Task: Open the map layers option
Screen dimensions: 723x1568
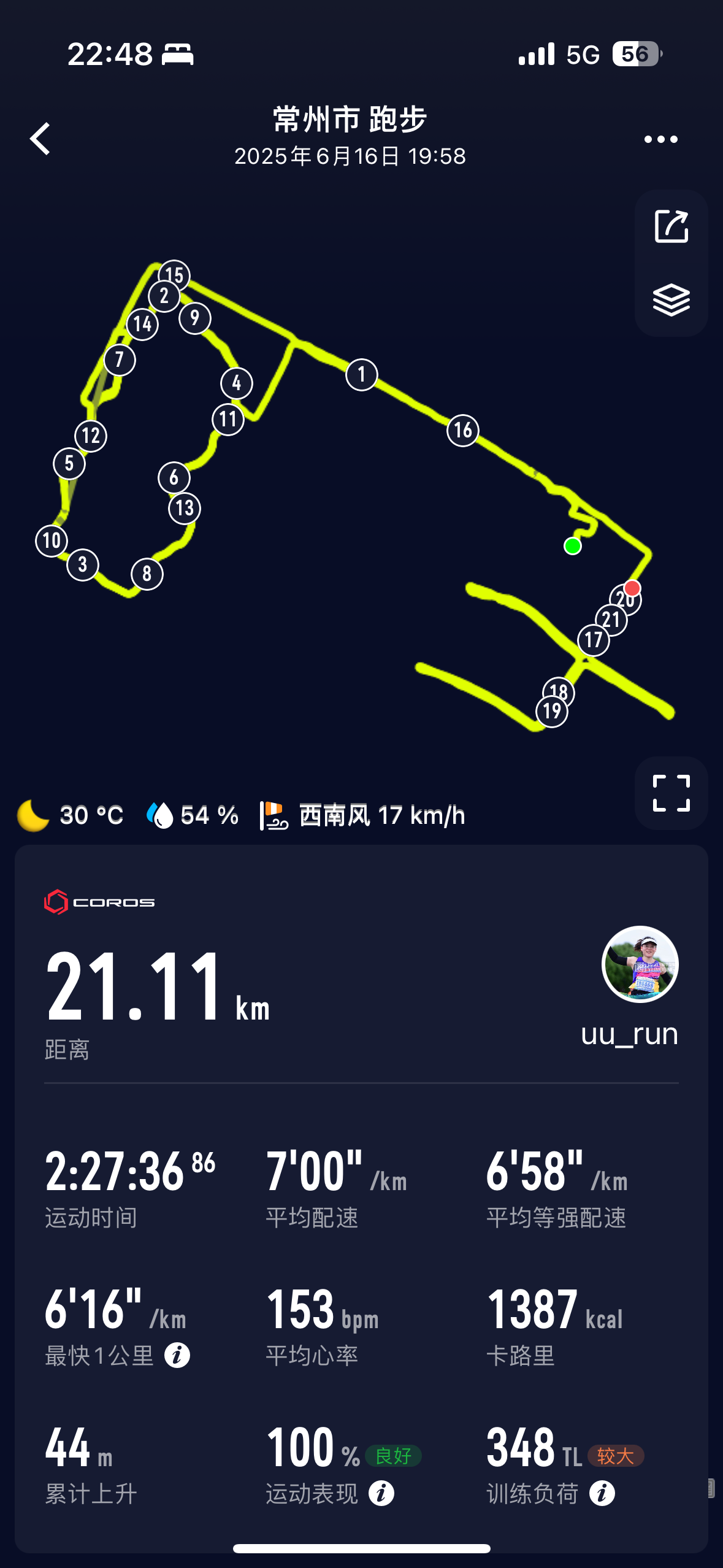Action: coord(671,300)
